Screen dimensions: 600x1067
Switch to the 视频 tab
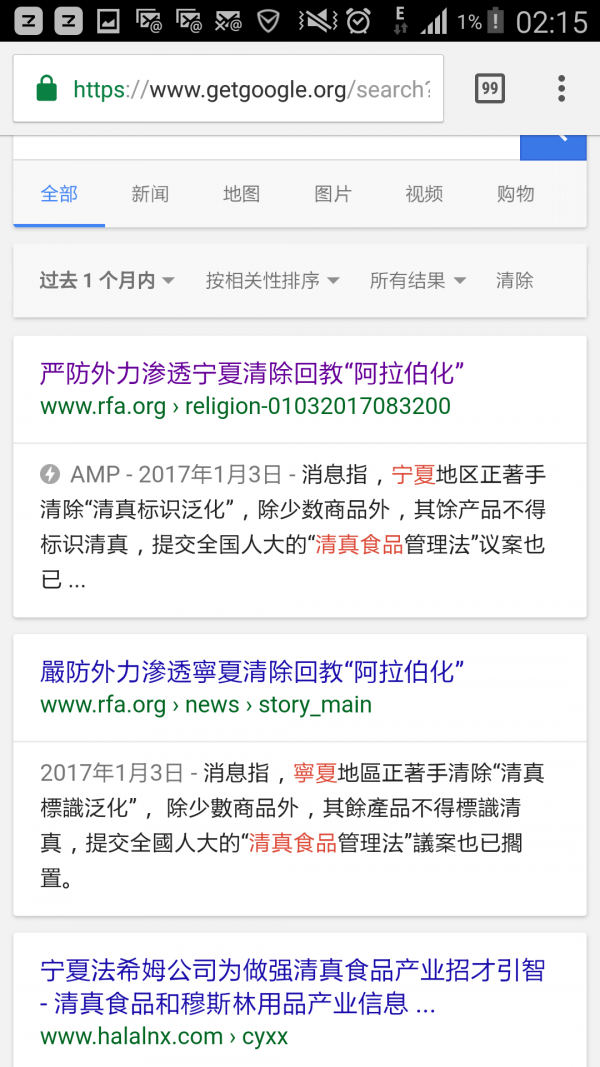pos(424,194)
